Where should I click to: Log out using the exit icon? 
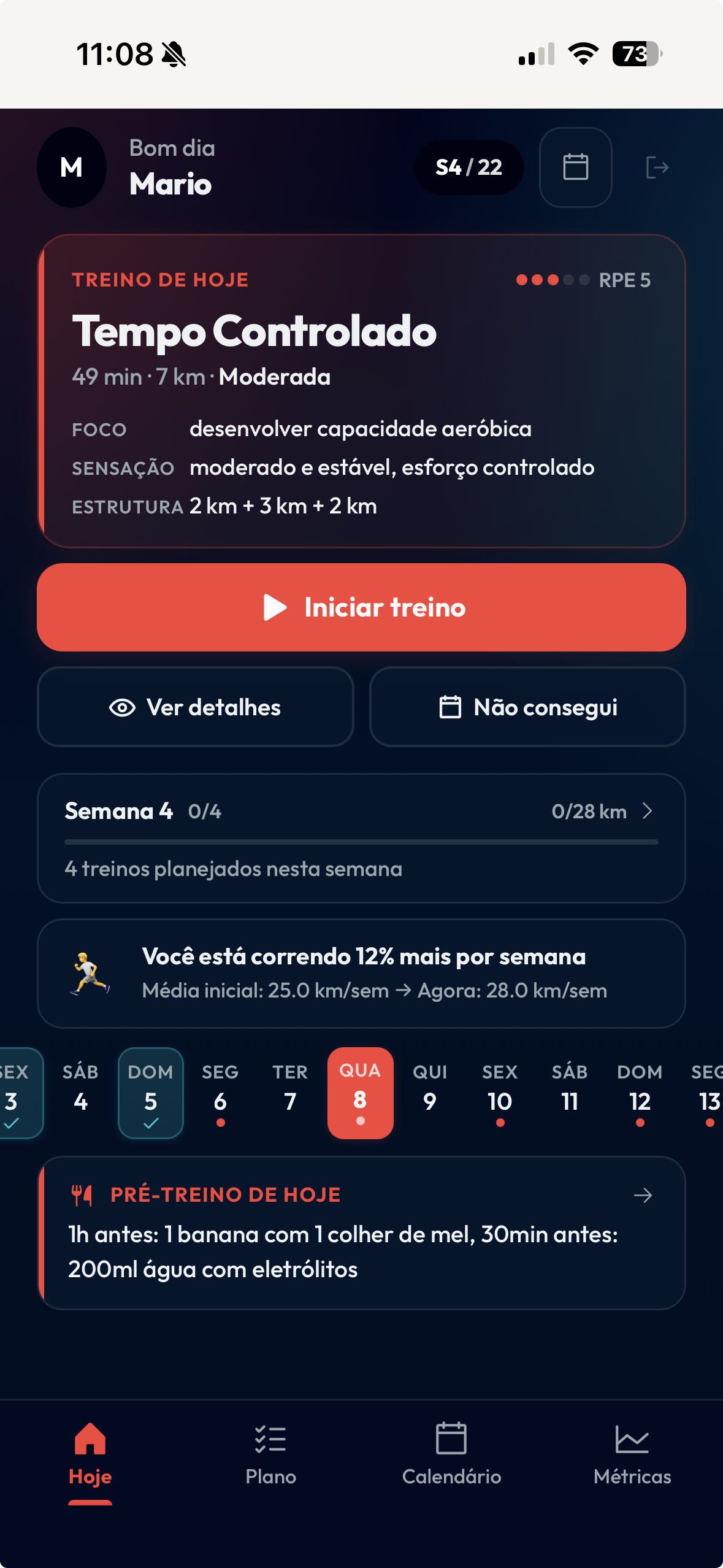[x=658, y=167]
